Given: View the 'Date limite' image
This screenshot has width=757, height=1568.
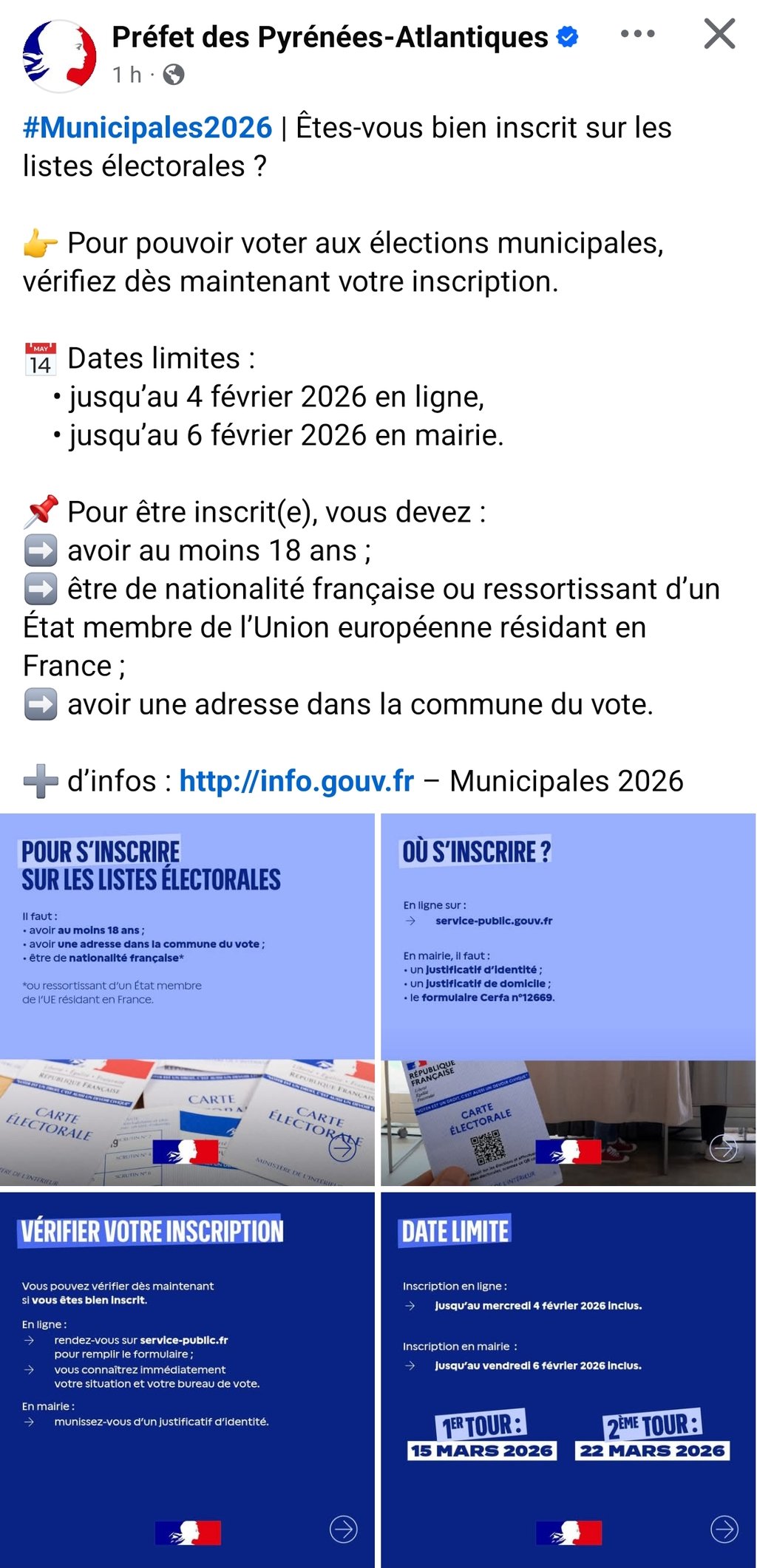Looking at the screenshot, I should coord(568,1379).
